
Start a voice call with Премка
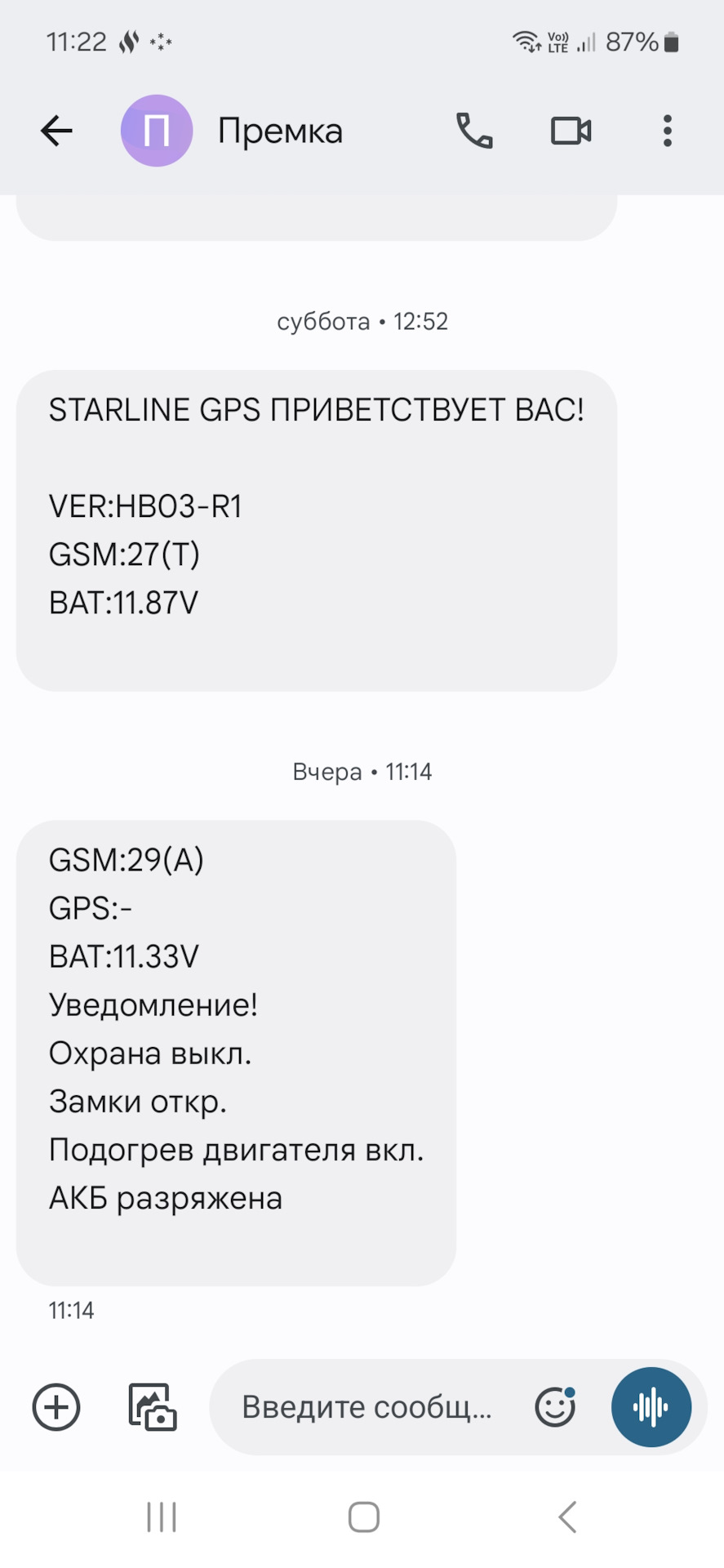474,131
